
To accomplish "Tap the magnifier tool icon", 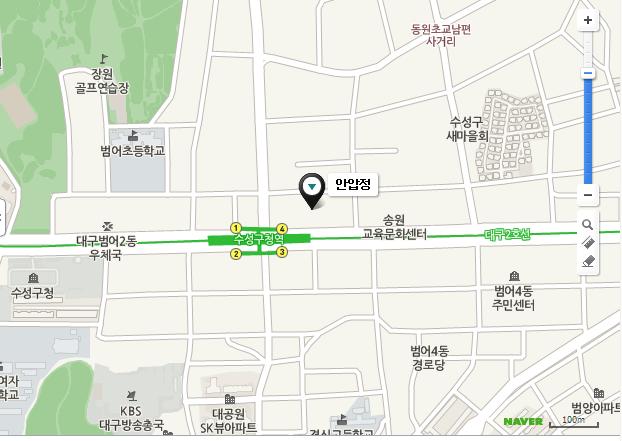I will click(588, 224).
